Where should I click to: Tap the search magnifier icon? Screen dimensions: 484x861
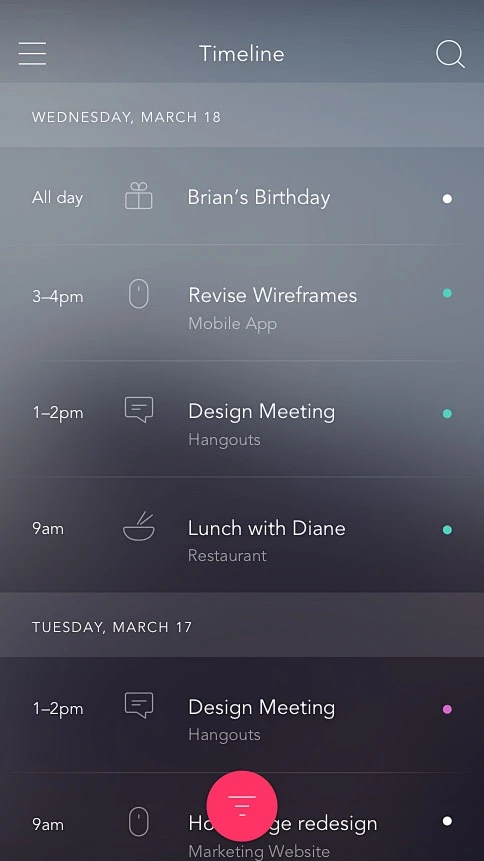450,55
